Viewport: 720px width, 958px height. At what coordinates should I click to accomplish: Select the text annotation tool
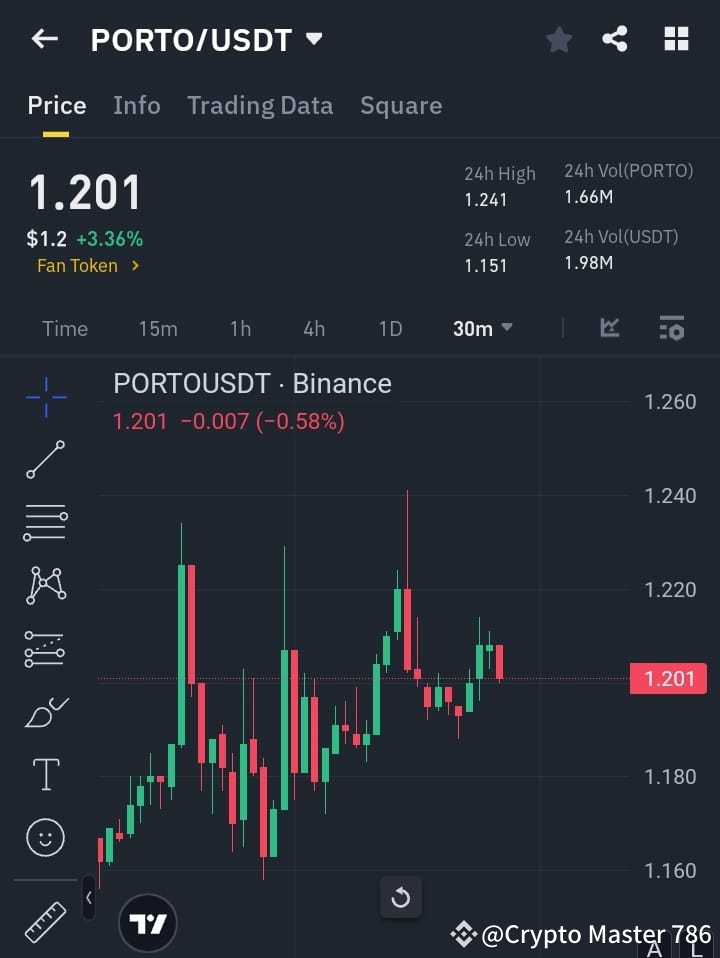coord(45,774)
